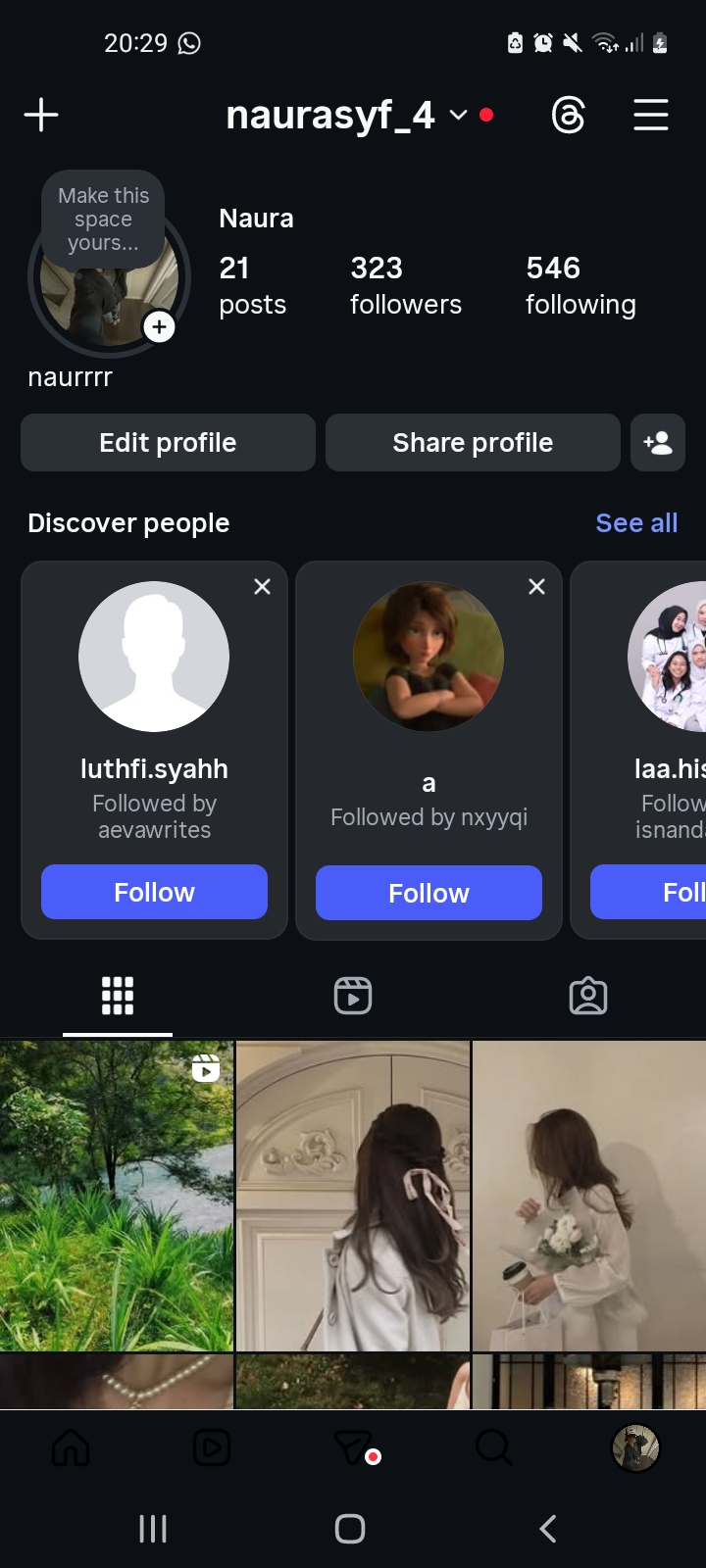
Task: Toggle the discover people add-person button
Action: [658, 443]
